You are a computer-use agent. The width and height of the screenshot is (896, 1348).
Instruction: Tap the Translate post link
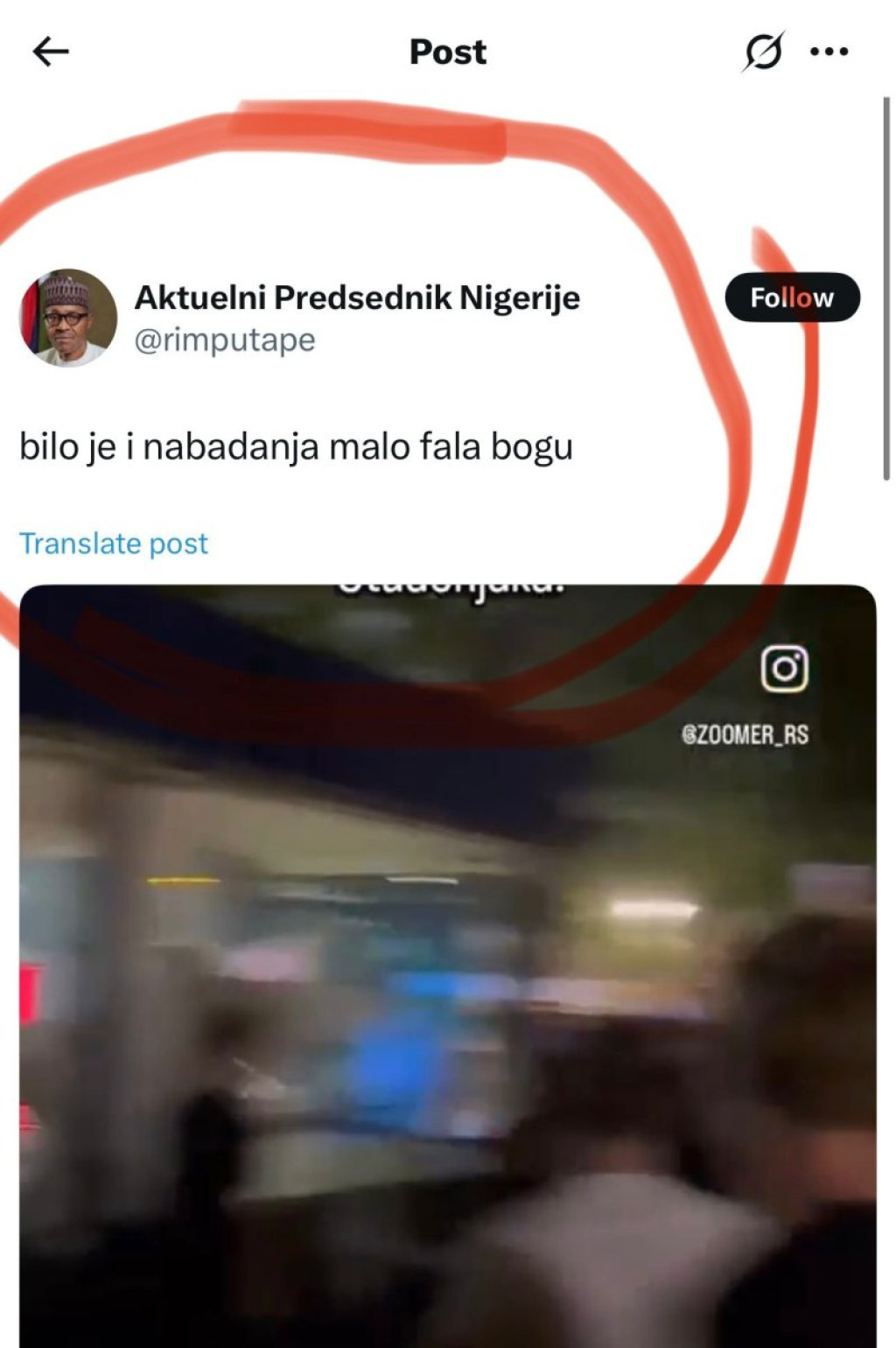[114, 544]
